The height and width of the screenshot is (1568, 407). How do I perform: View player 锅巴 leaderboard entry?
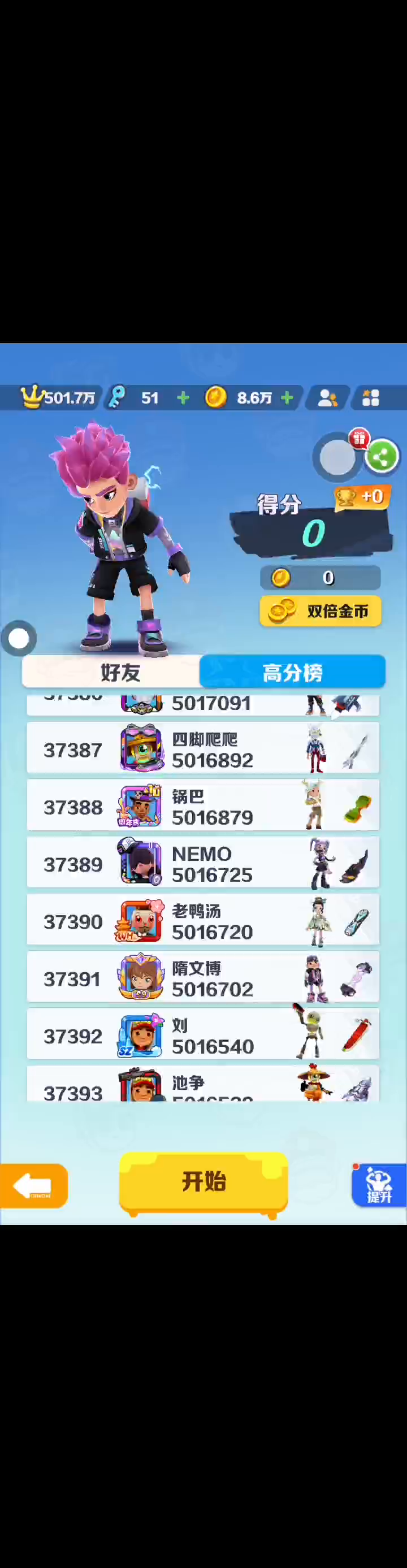click(x=202, y=807)
